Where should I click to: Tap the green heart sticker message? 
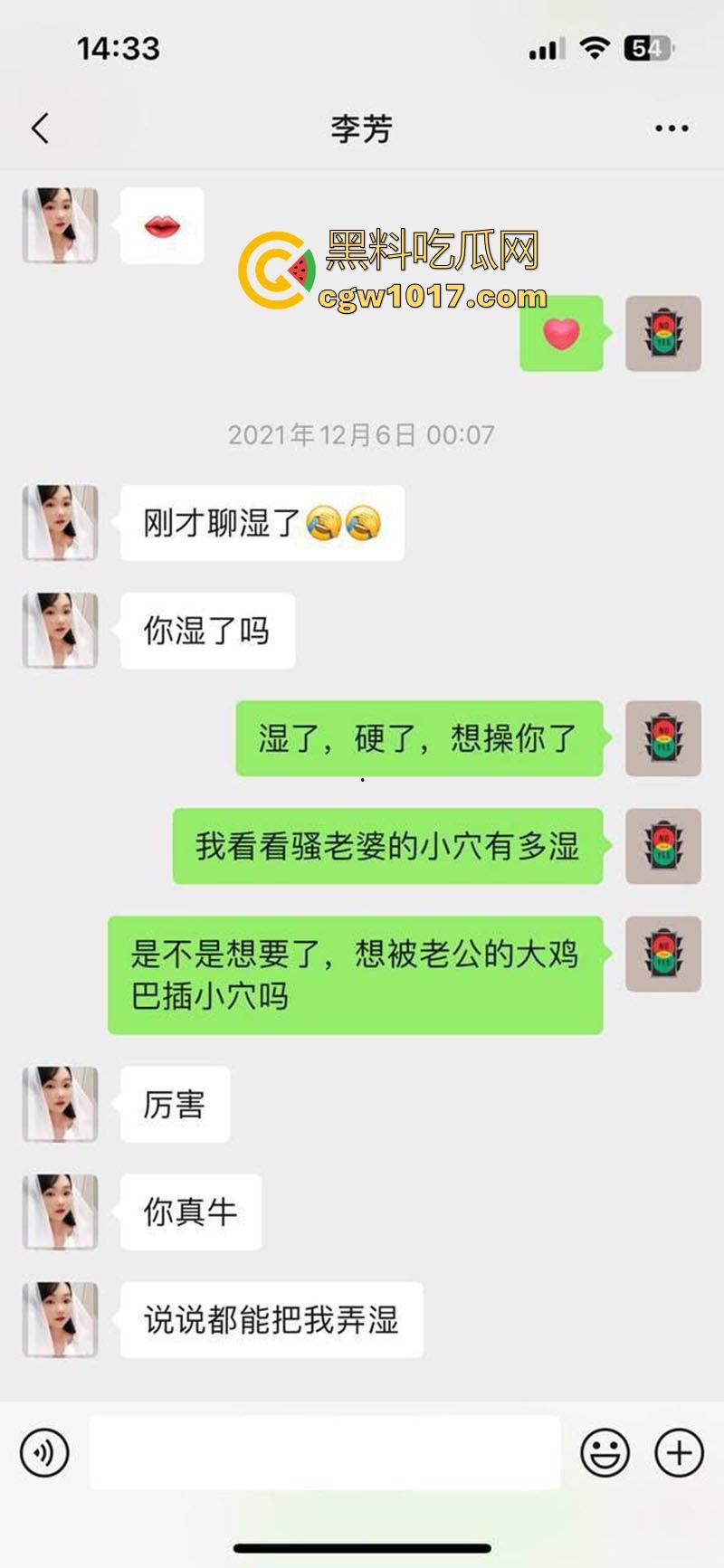[561, 336]
